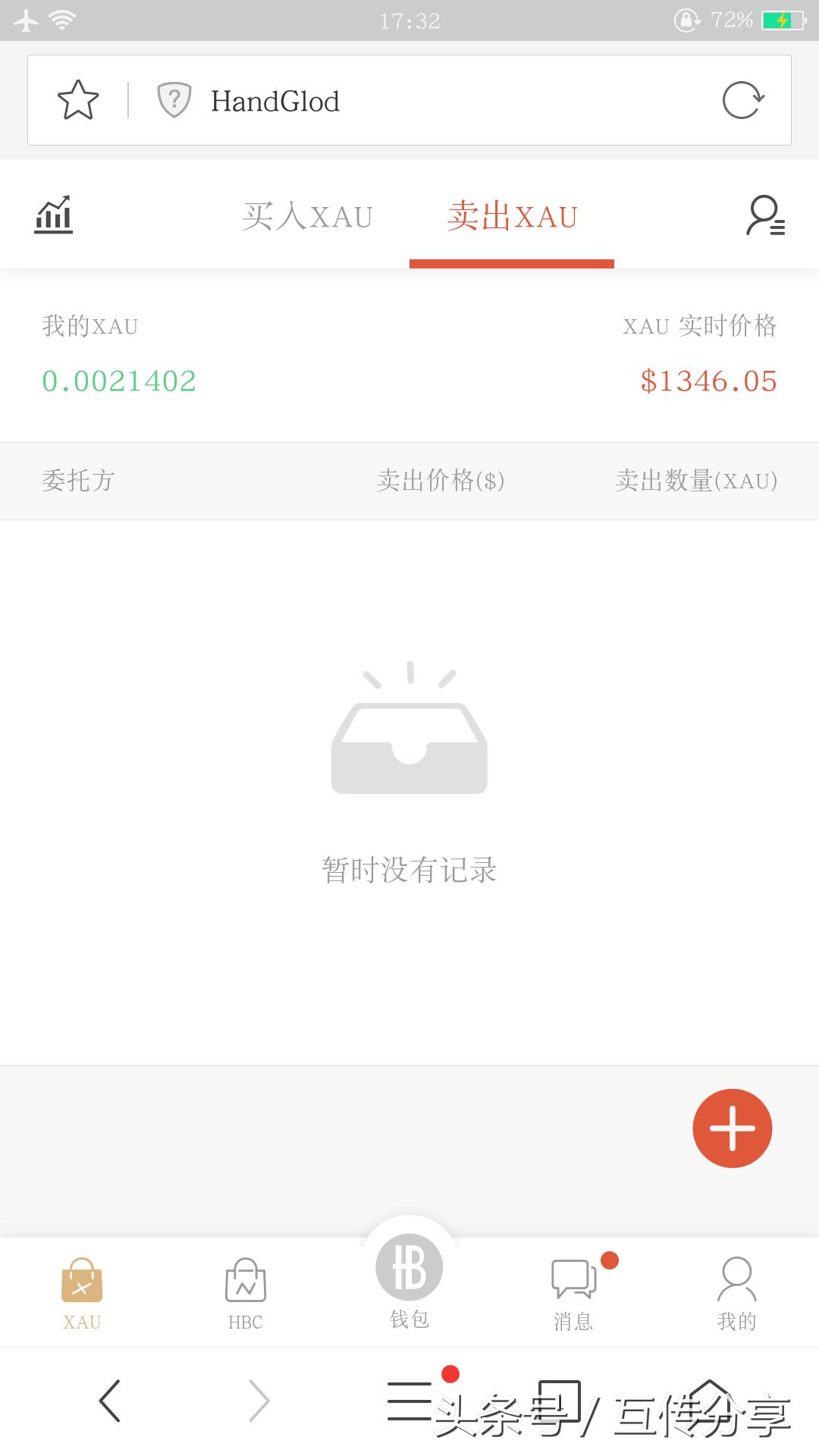The width and height of the screenshot is (819, 1456).
Task: Go back with the browser back arrow
Action: tap(110, 1401)
